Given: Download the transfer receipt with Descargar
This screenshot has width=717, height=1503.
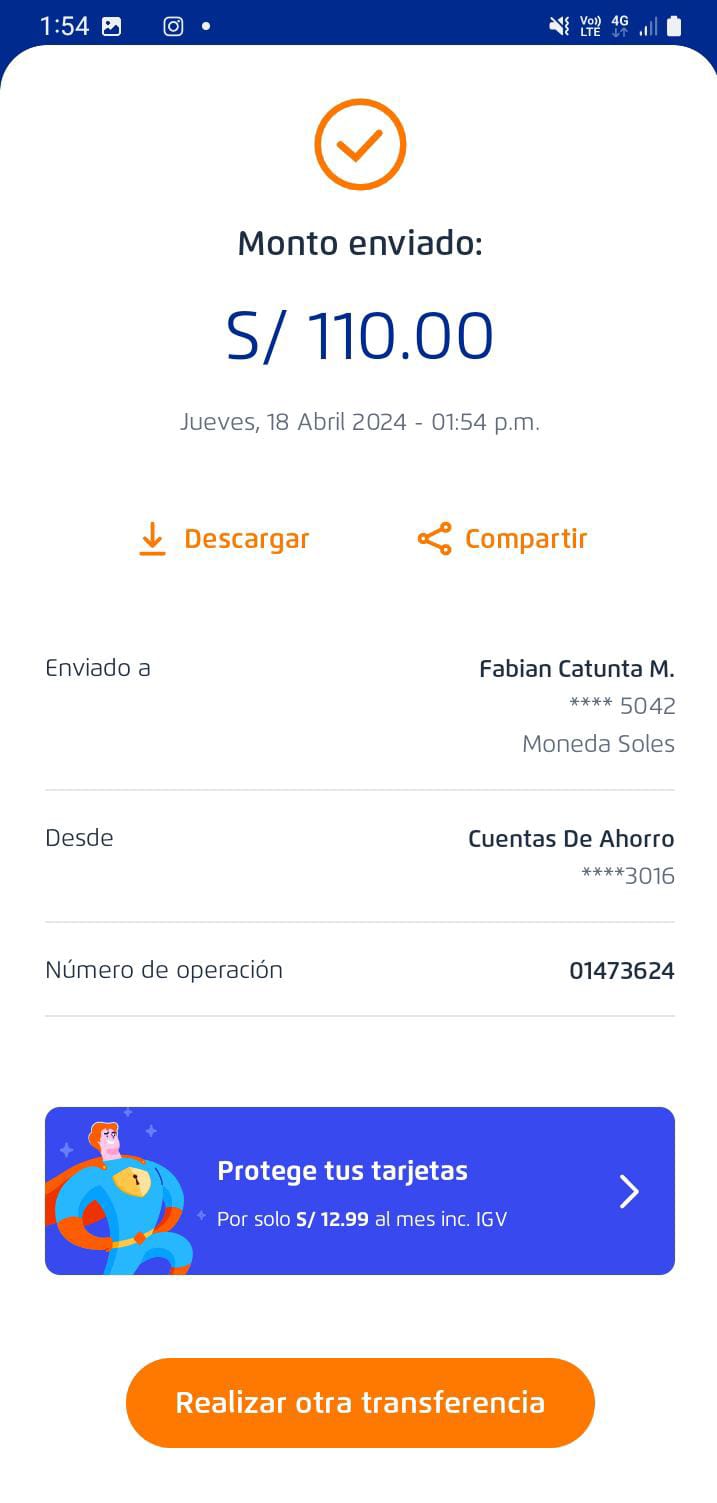Looking at the screenshot, I should [x=224, y=539].
